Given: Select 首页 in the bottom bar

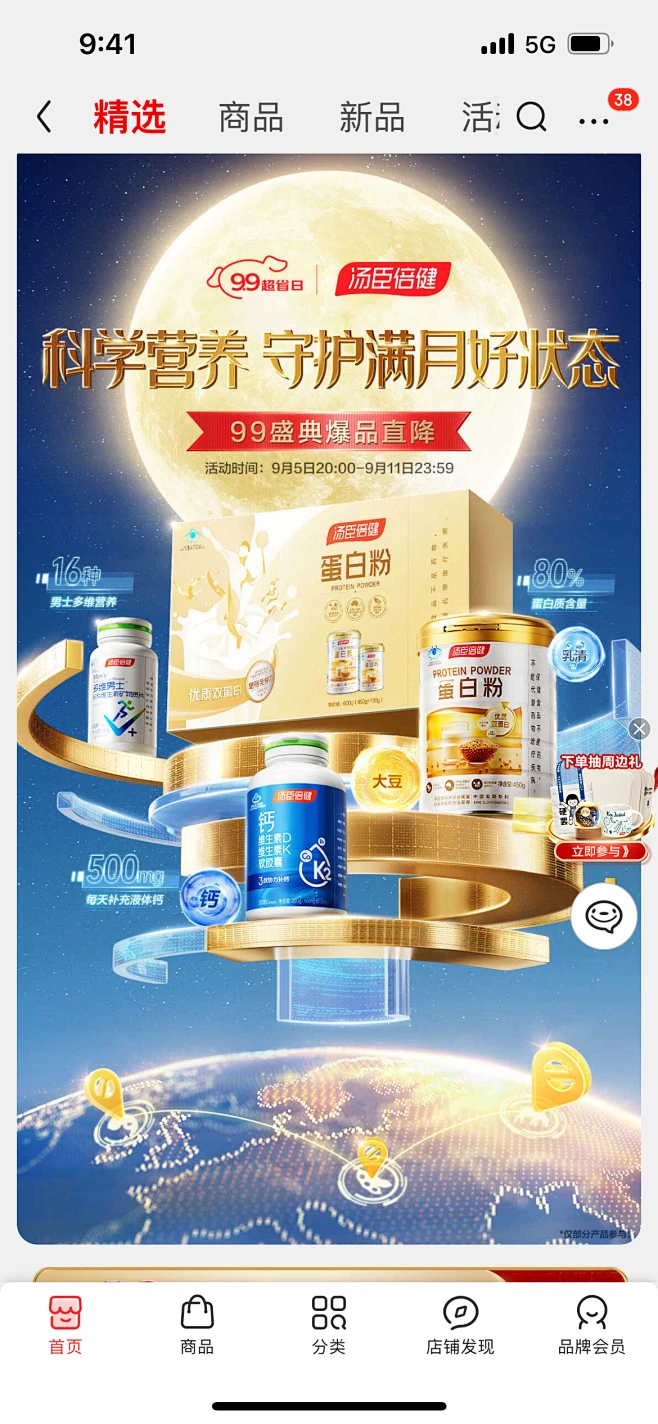Looking at the screenshot, I should tap(66, 1324).
